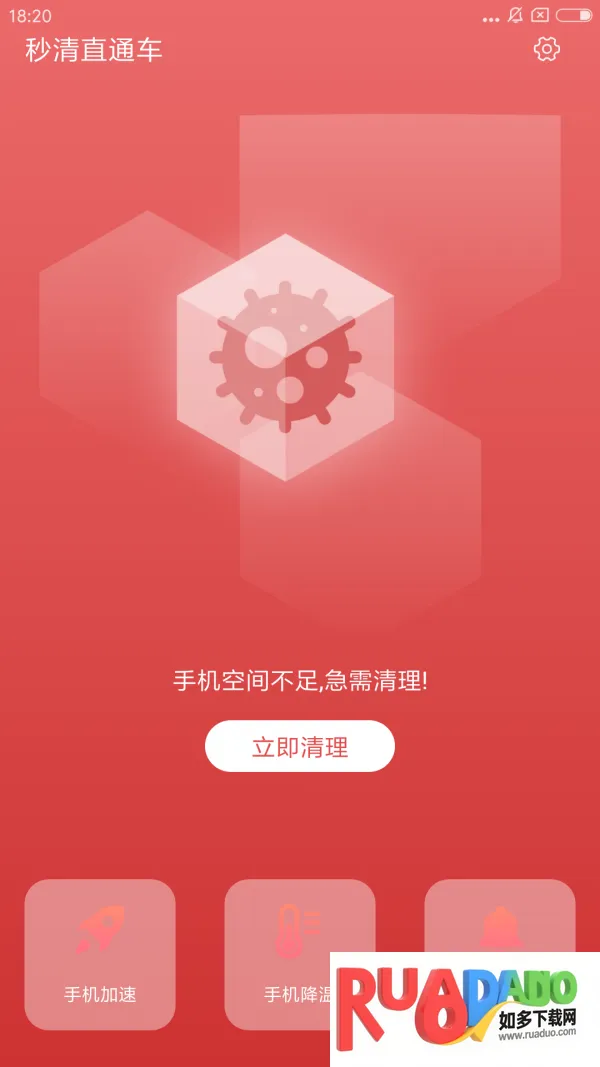Open the 手机加速 card

point(100,954)
